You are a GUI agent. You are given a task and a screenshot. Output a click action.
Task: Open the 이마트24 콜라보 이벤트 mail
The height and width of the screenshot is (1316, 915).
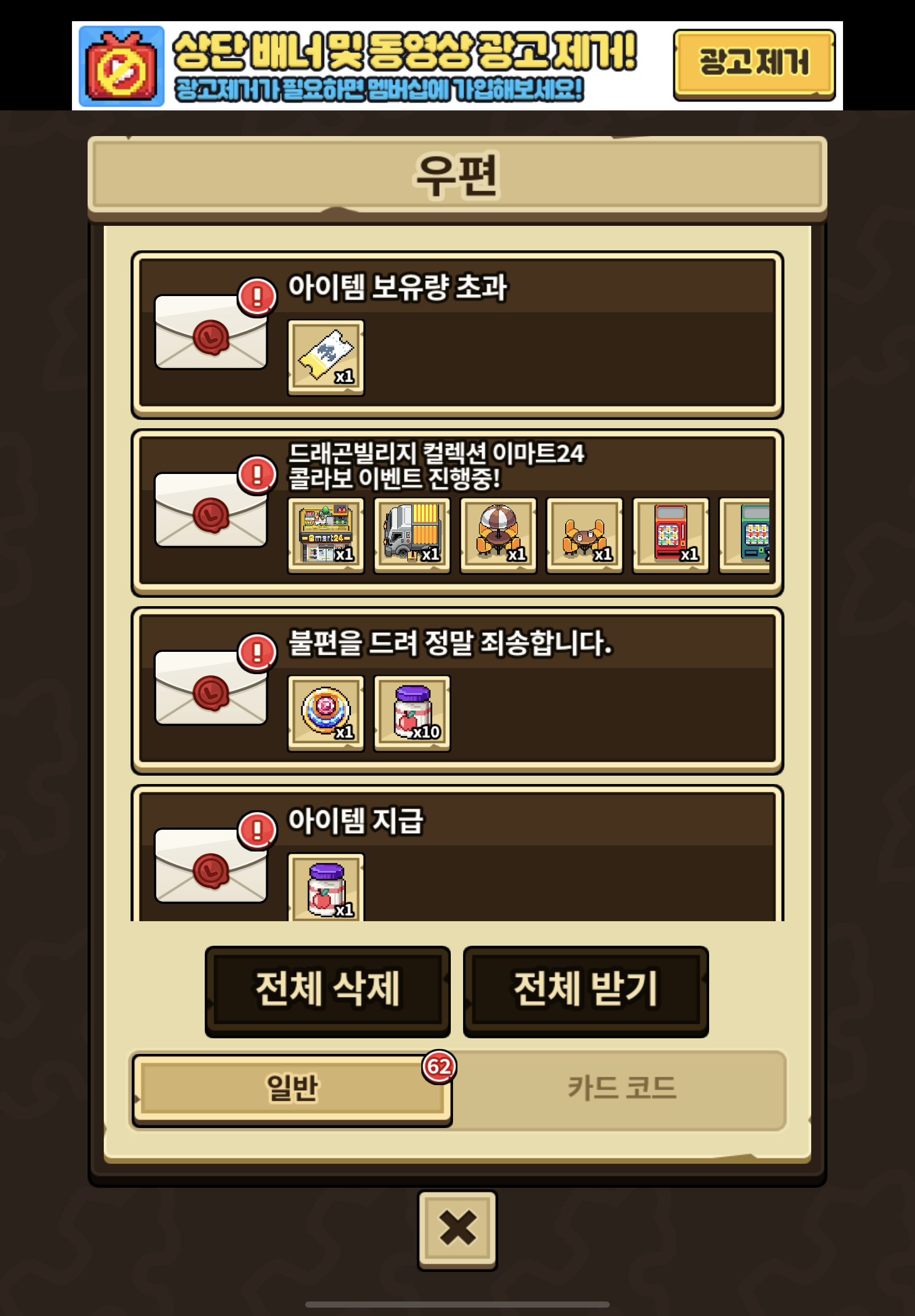[x=457, y=512]
